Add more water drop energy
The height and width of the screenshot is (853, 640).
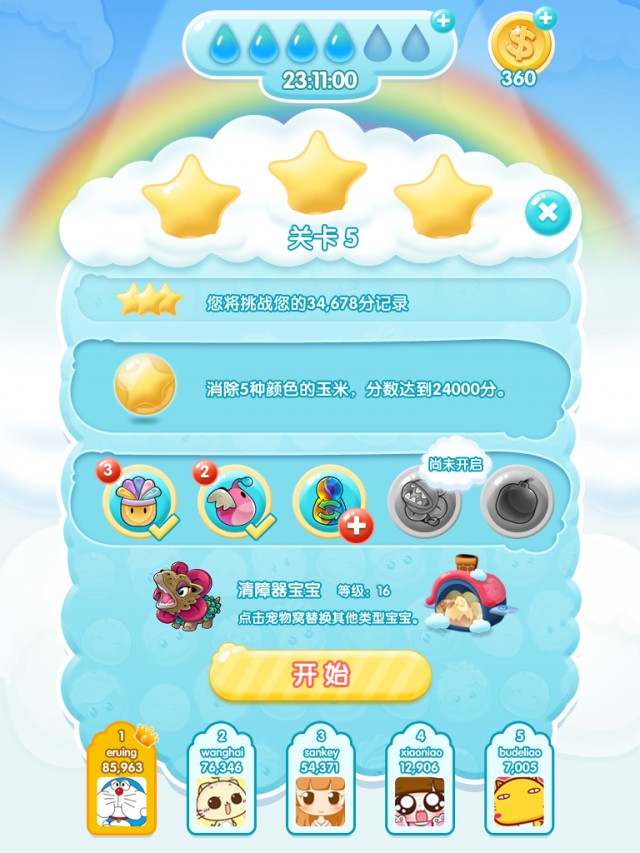click(x=442, y=20)
